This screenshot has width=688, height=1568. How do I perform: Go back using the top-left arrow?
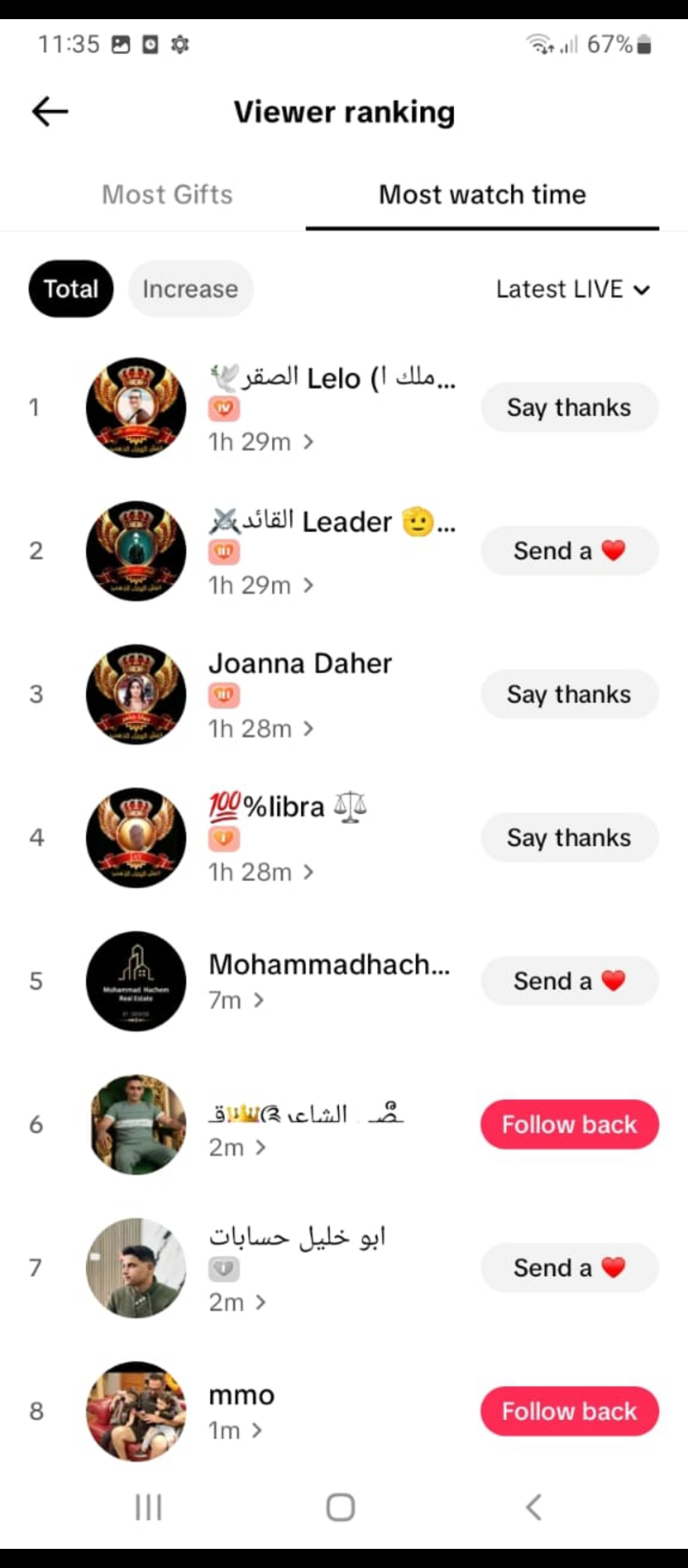tap(50, 112)
